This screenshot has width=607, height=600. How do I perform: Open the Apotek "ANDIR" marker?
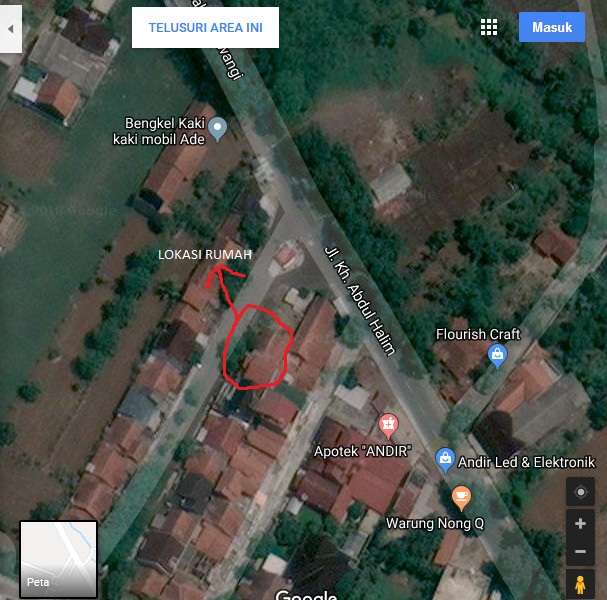388,425
